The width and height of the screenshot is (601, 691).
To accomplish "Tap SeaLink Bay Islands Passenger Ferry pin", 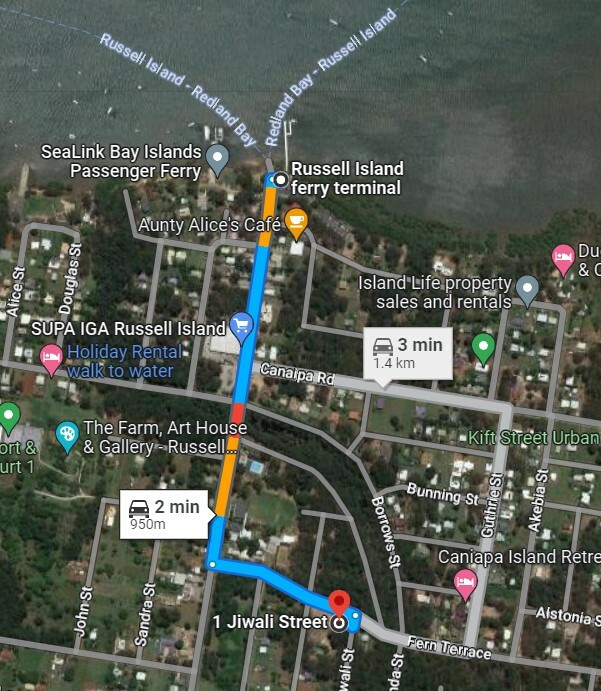I will pyautogui.click(x=218, y=157).
